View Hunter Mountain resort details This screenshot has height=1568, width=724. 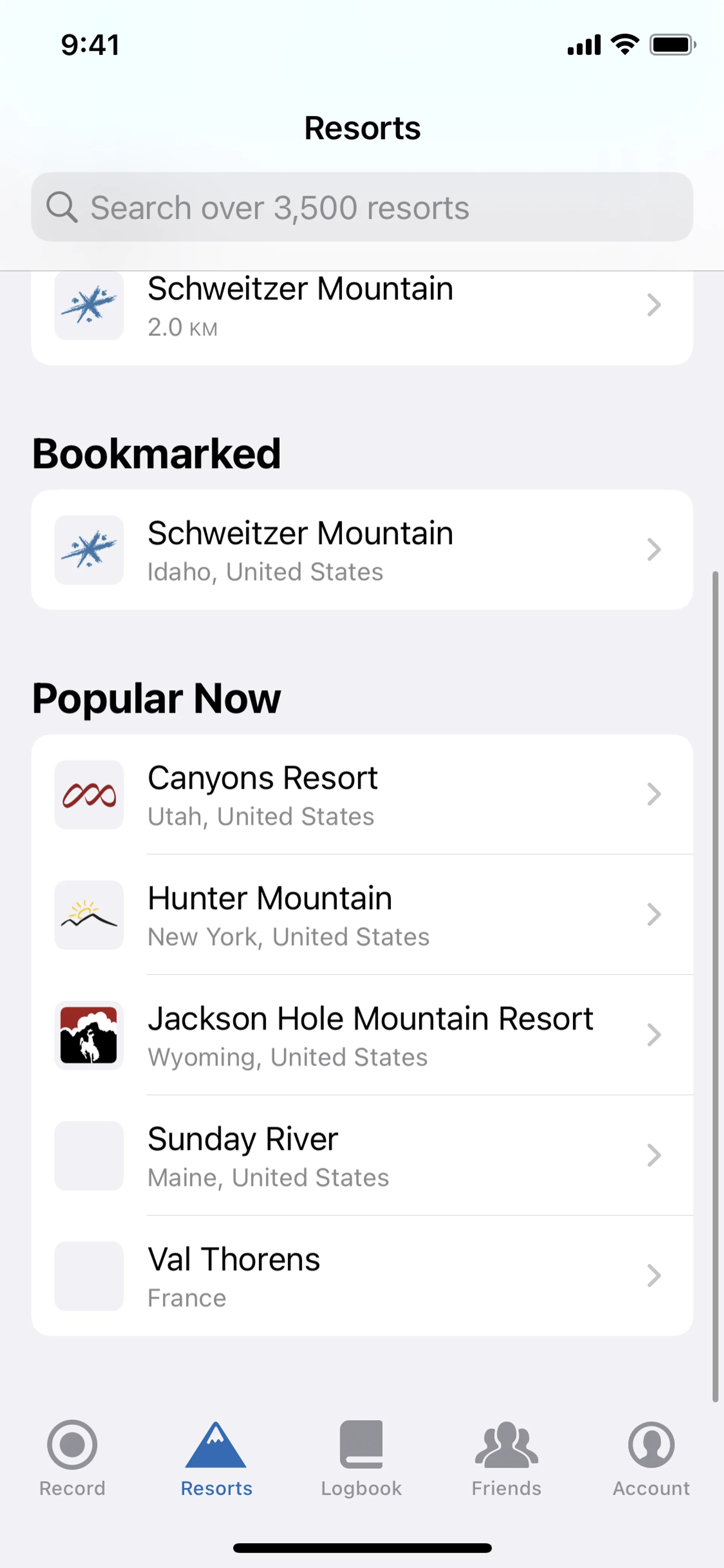(x=361, y=915)
